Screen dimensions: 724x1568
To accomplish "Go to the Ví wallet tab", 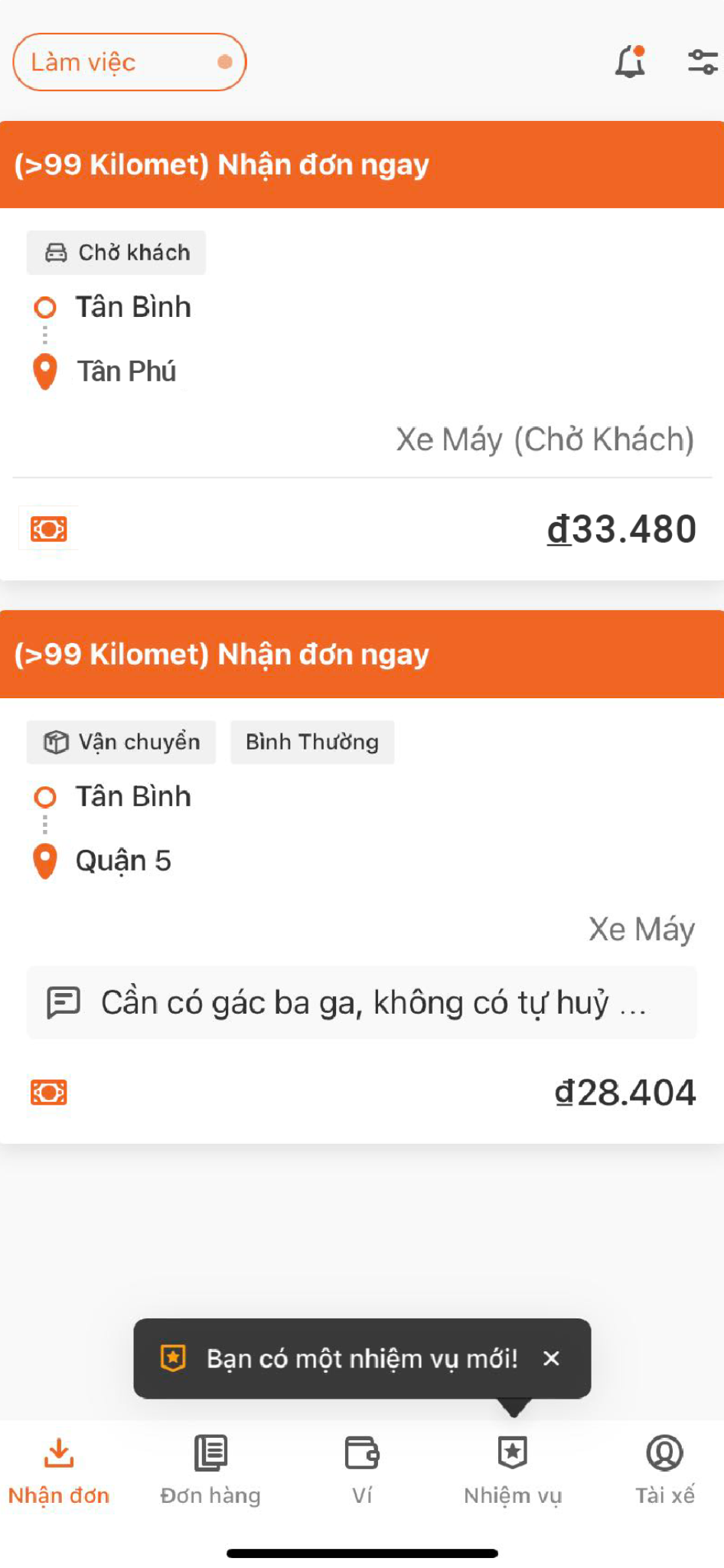I will 362,1470.
